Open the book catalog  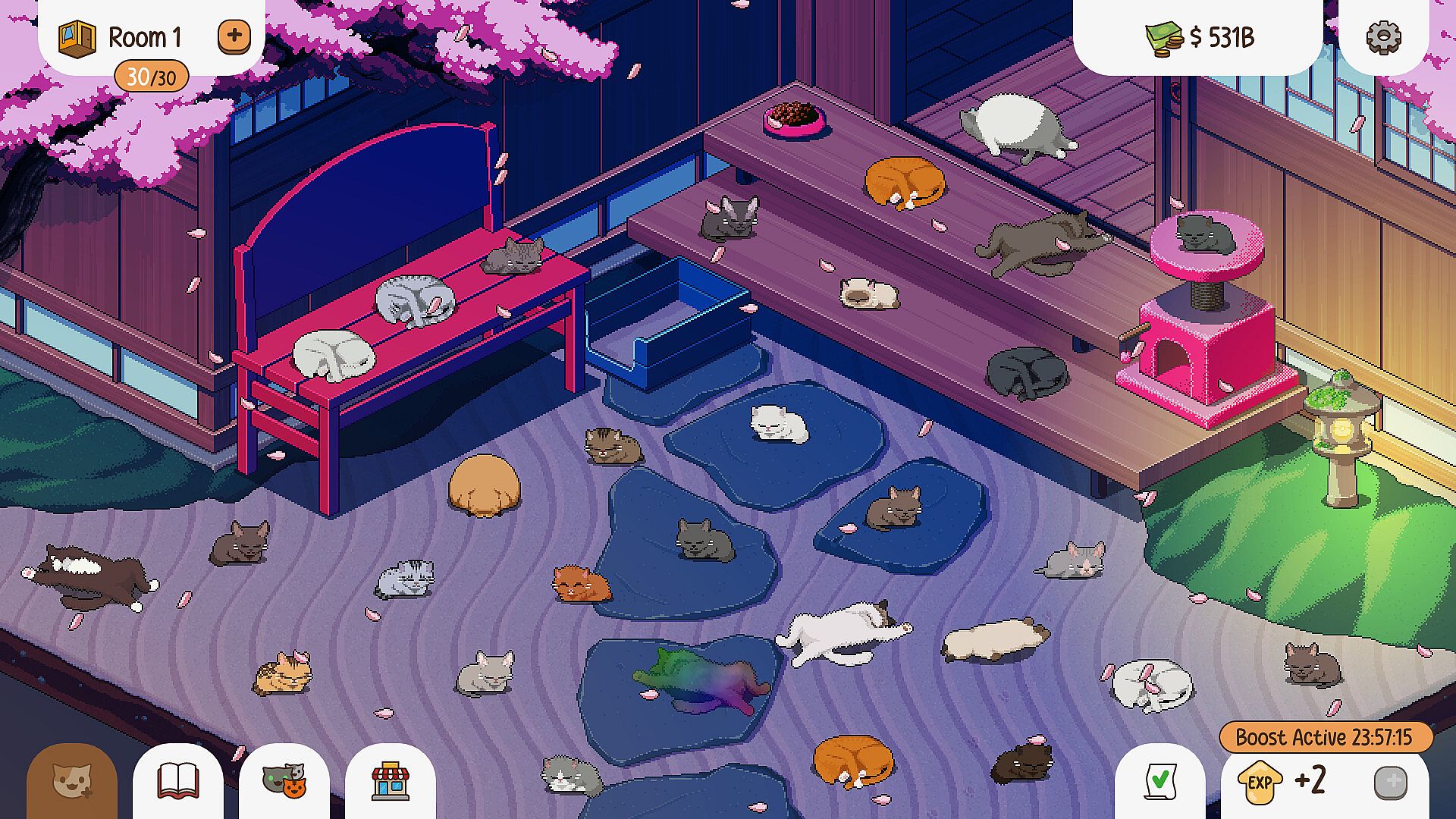178,781
